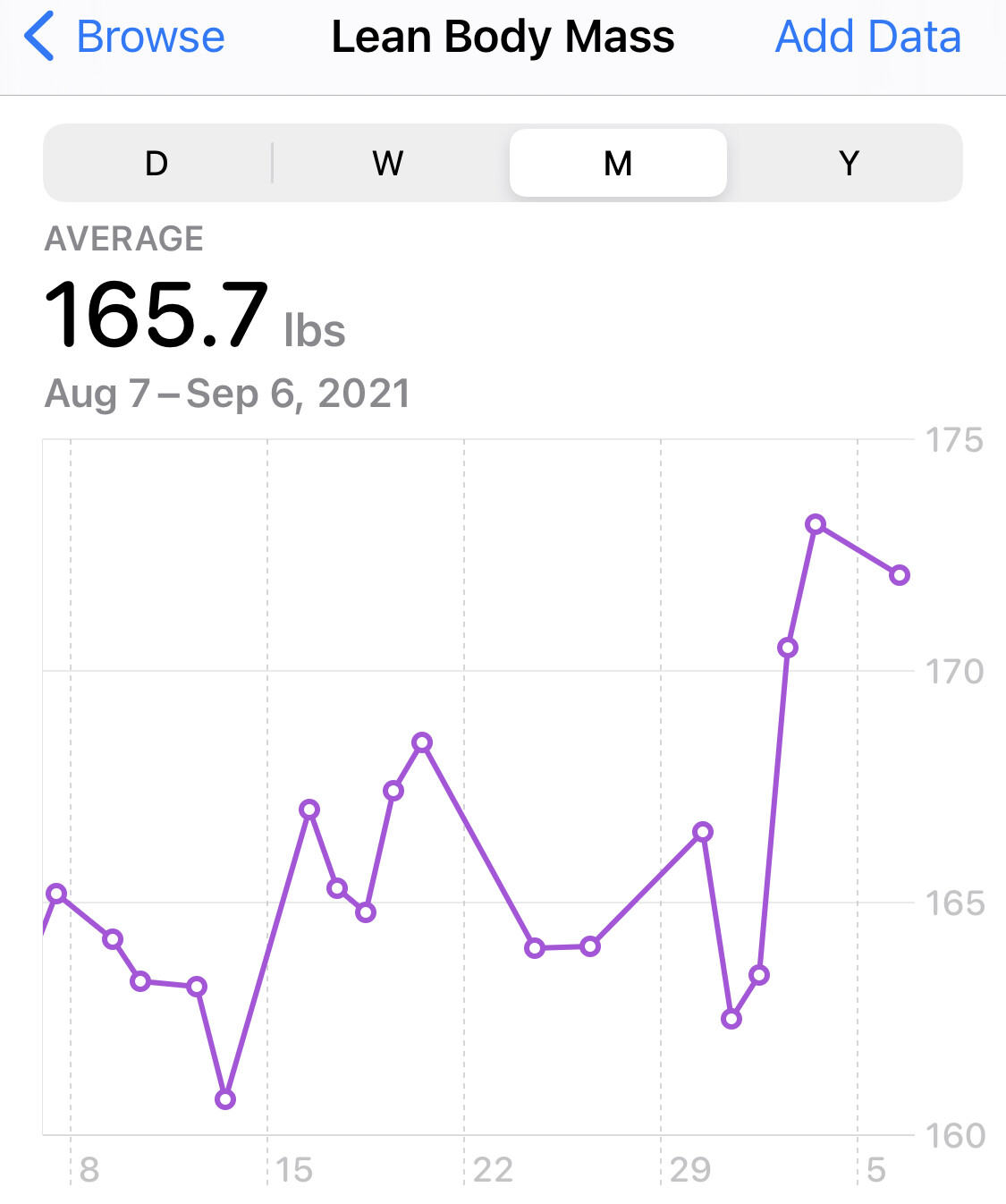Tap Add Data to log a measurement
Screen dimensions: 1006x1204
tap(867, 38)
